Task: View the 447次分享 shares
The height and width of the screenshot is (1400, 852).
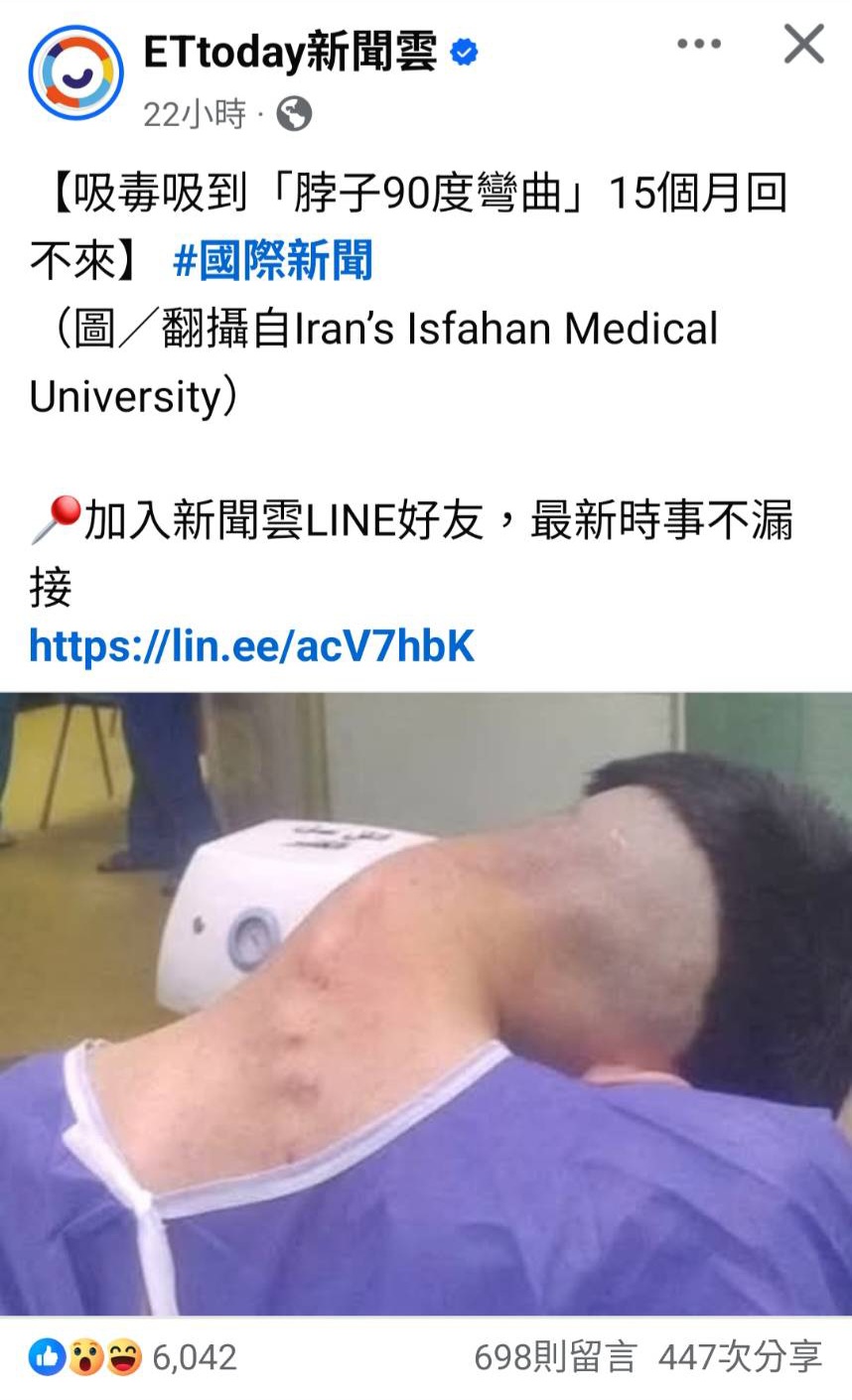Action: 741,1357
